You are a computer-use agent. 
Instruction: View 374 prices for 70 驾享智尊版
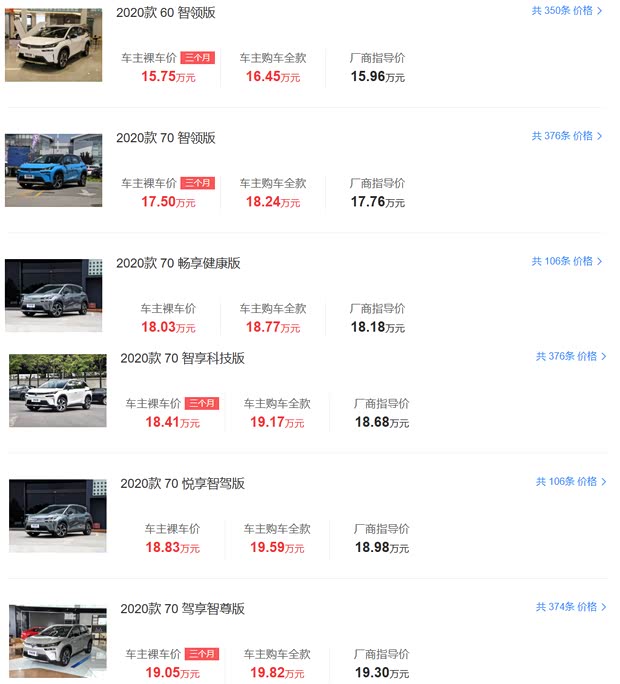(571, 606)
